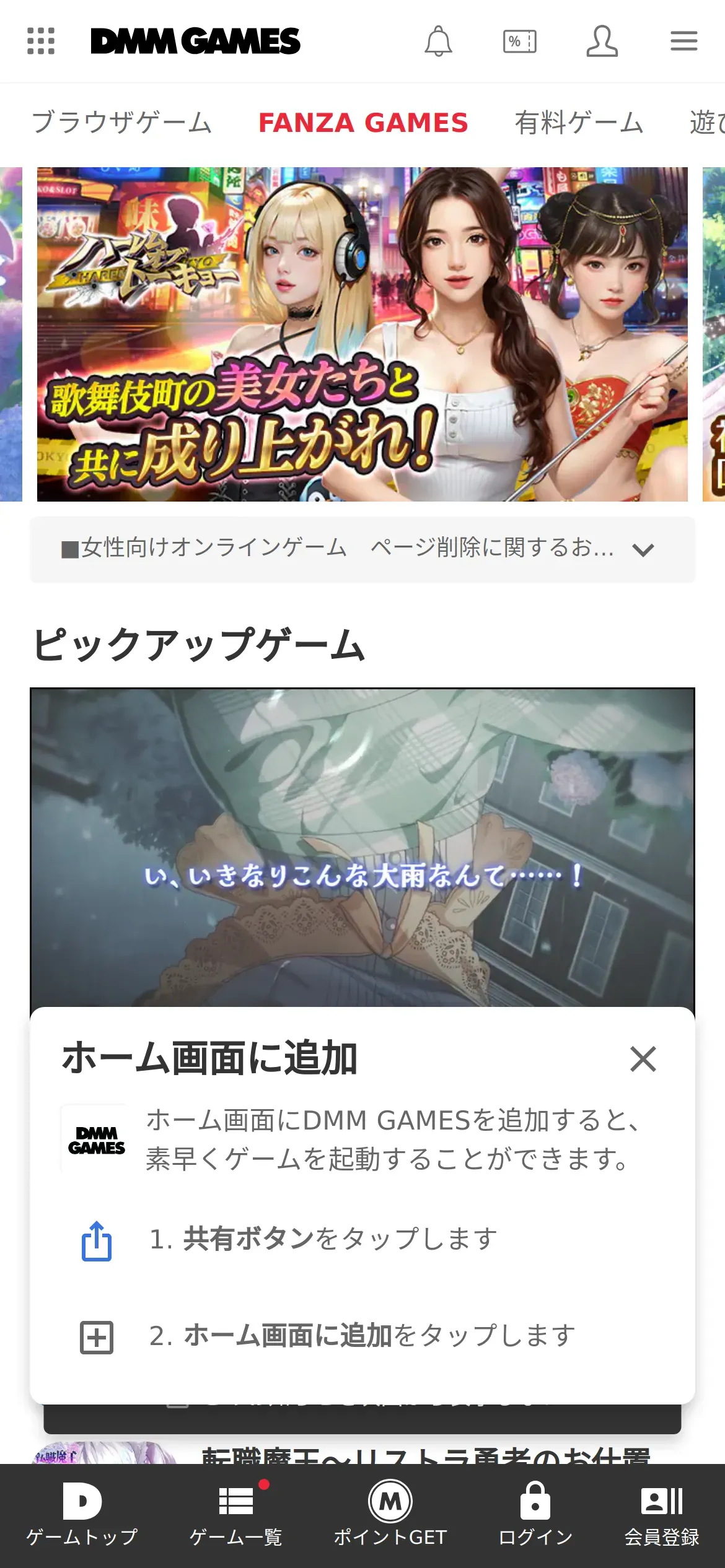The height and width of the screenshot is (1568, 725).
Task: Open the notifications bell
Action: coord(438,41)
